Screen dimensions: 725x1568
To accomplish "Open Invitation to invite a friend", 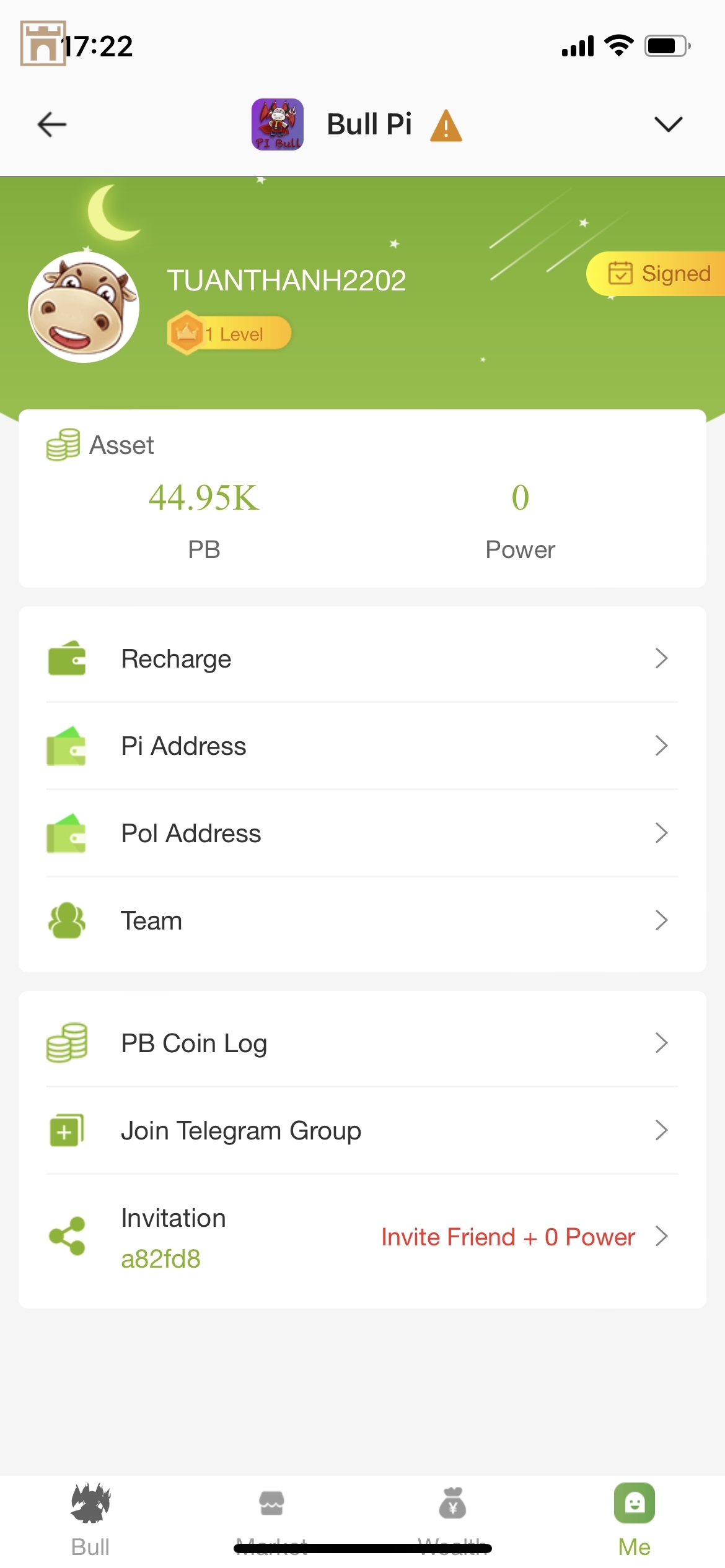I will pos(362,1237).
